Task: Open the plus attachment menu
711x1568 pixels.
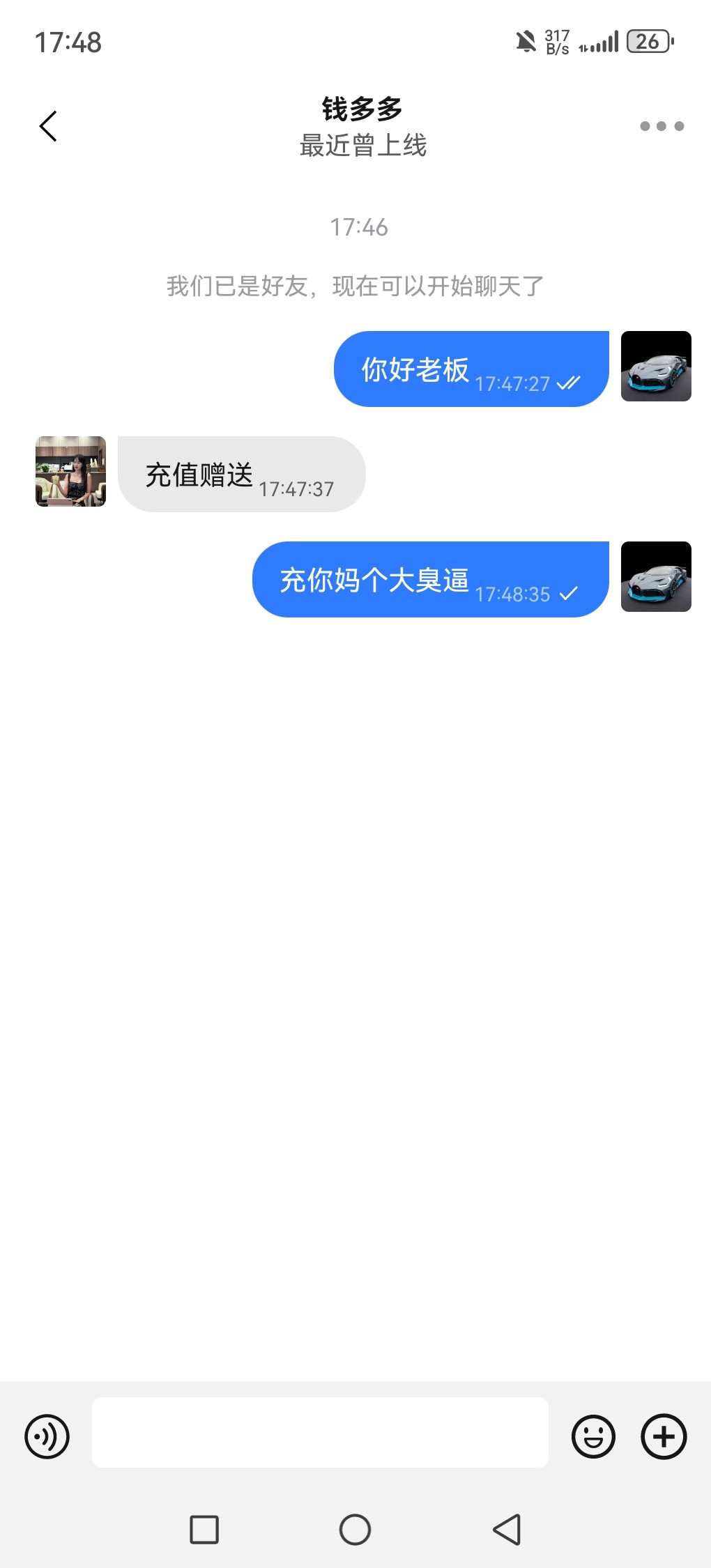Action: (x=664, y=1436)
